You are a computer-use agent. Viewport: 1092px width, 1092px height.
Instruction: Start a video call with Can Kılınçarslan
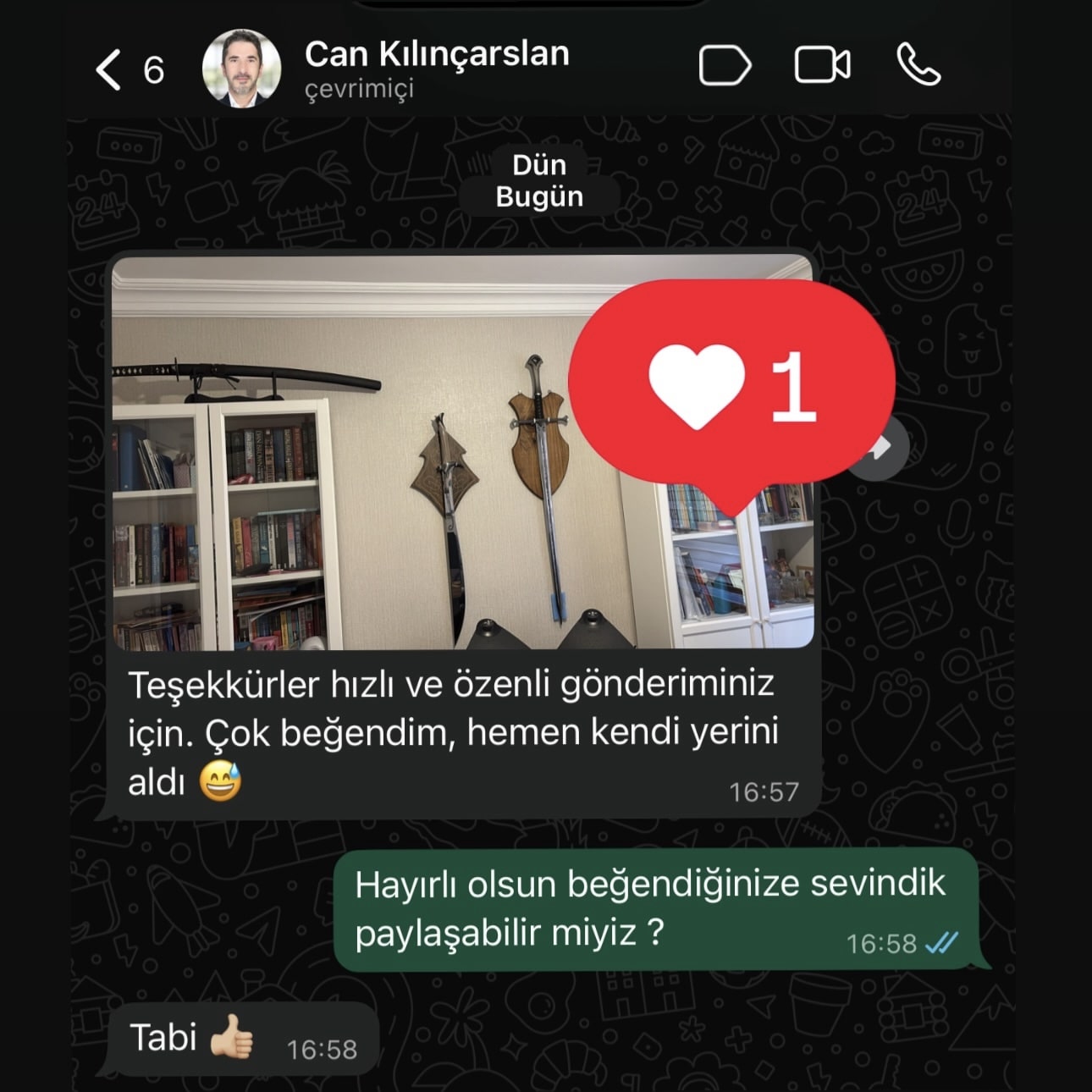coord(822,66)
